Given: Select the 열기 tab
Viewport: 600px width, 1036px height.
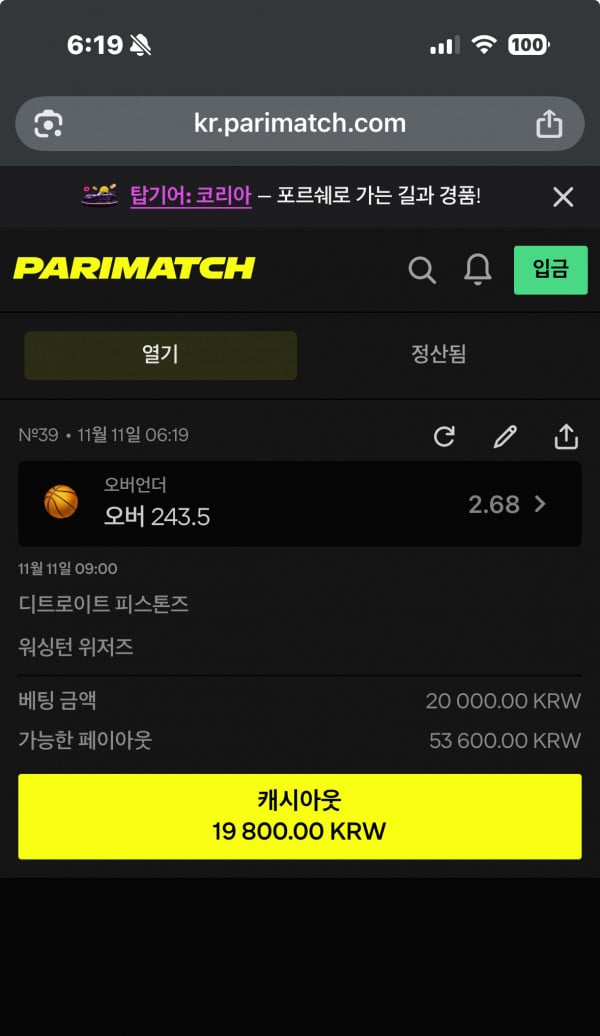Looking at the screenshot, I should point(161,355).
